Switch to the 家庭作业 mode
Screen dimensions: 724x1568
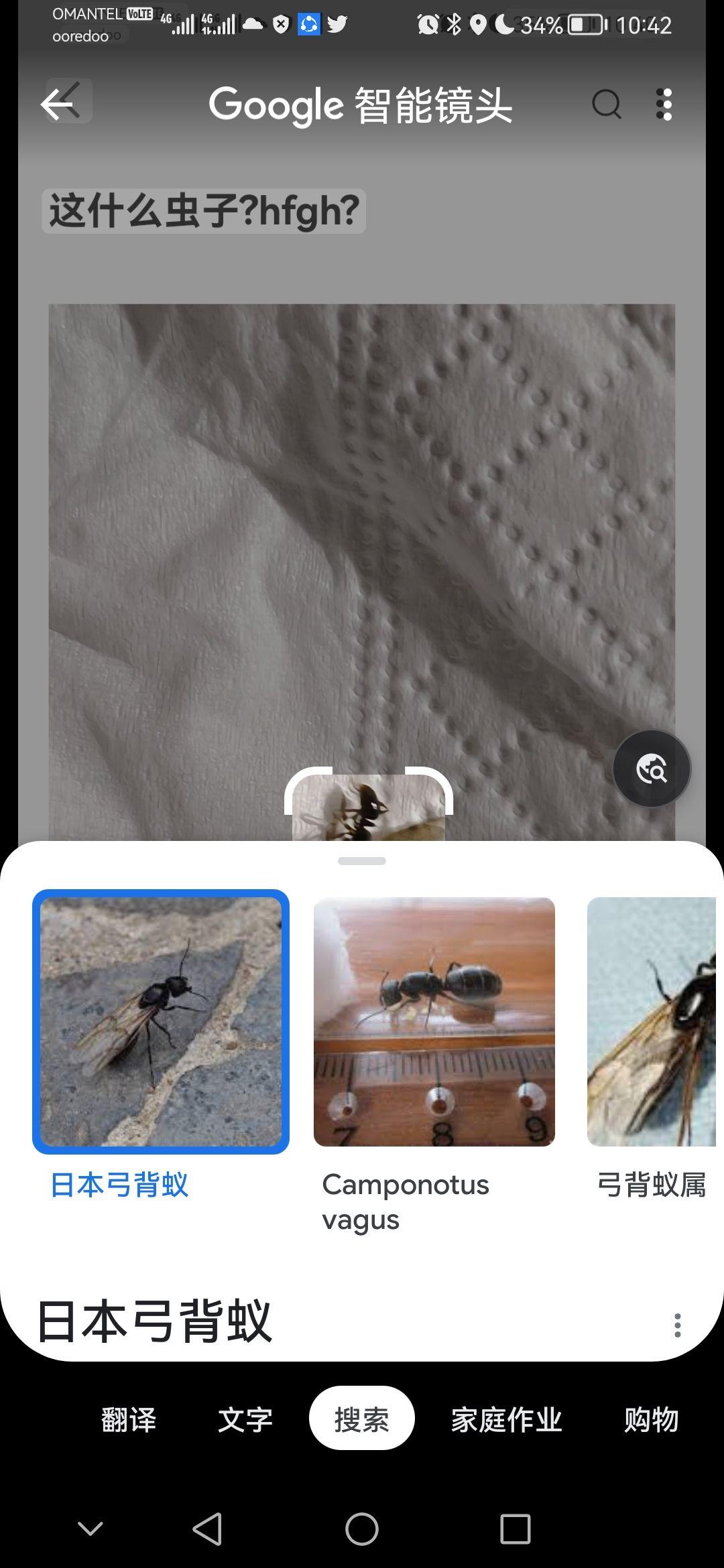tap(506, 1419)
